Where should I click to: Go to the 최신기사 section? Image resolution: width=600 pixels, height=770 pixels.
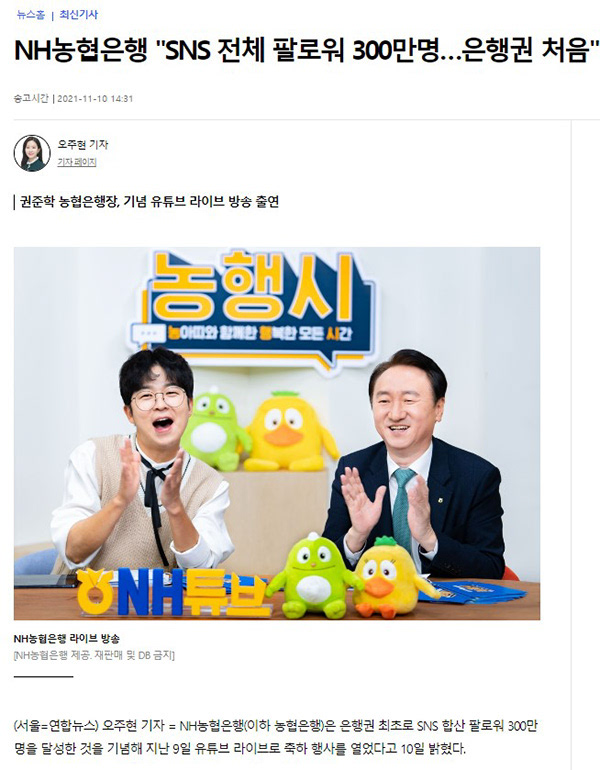tap(79, 15)
